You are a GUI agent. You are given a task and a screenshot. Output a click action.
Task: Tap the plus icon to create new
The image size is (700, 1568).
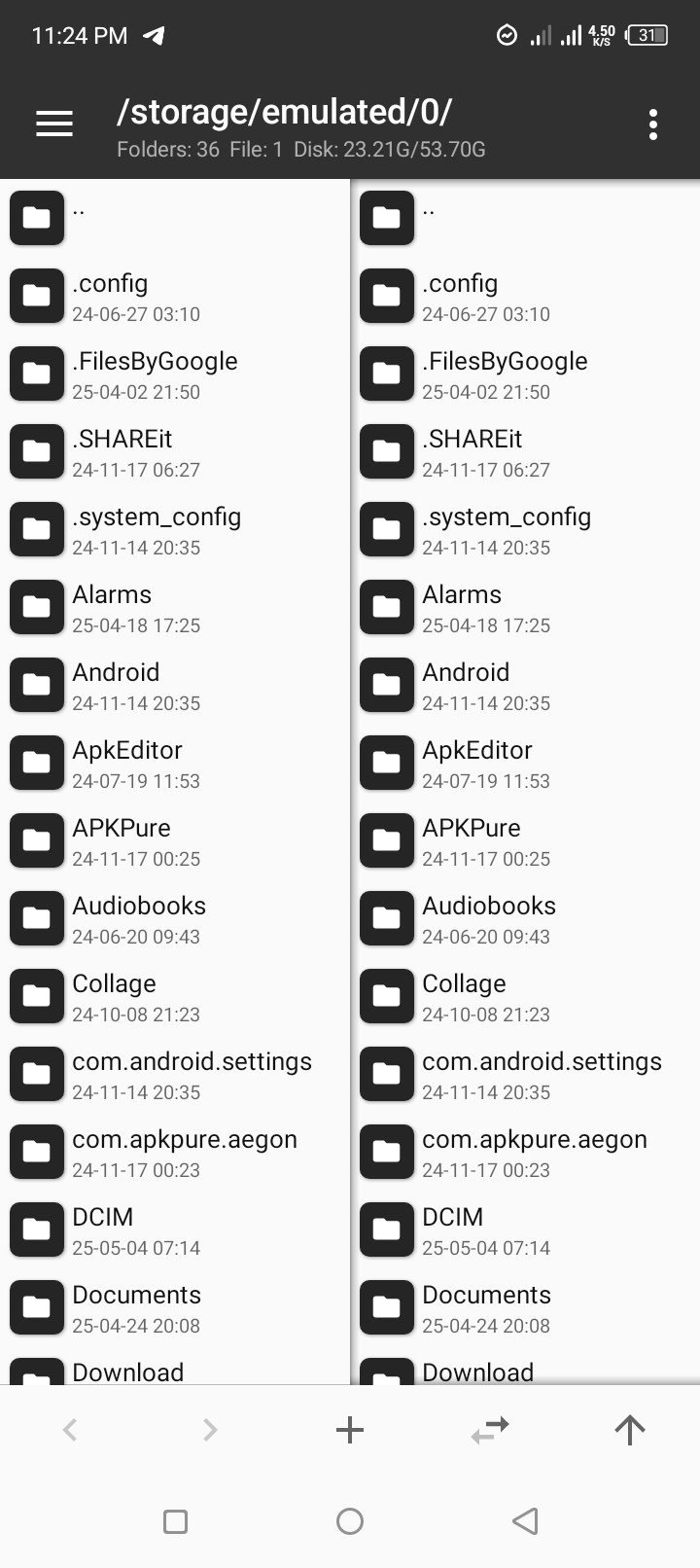point(350,1429)
